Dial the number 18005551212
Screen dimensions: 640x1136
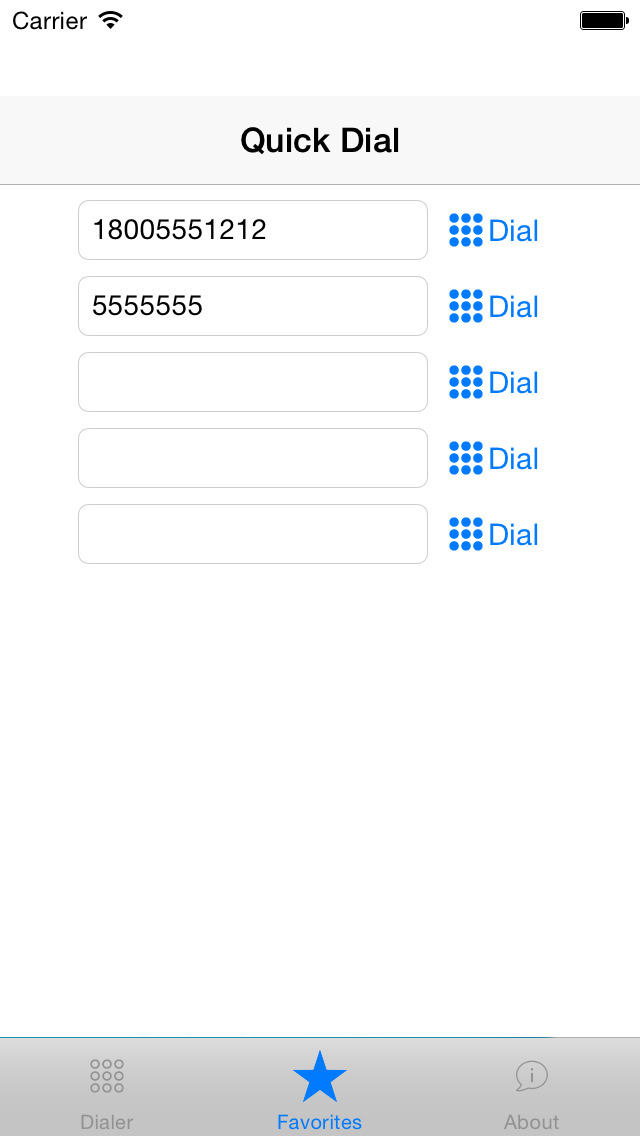pos(494,230)
